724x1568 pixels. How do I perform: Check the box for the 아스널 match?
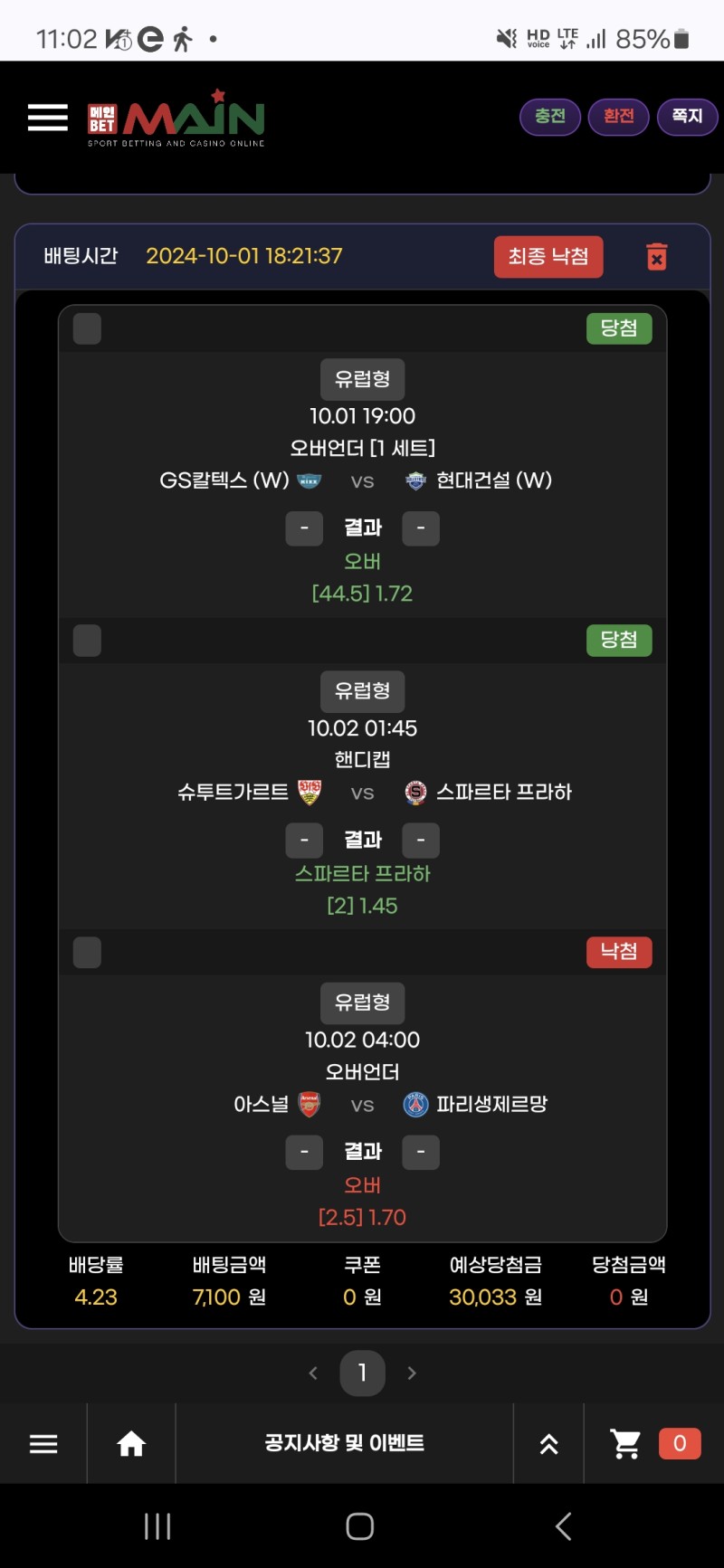point(87,952)
